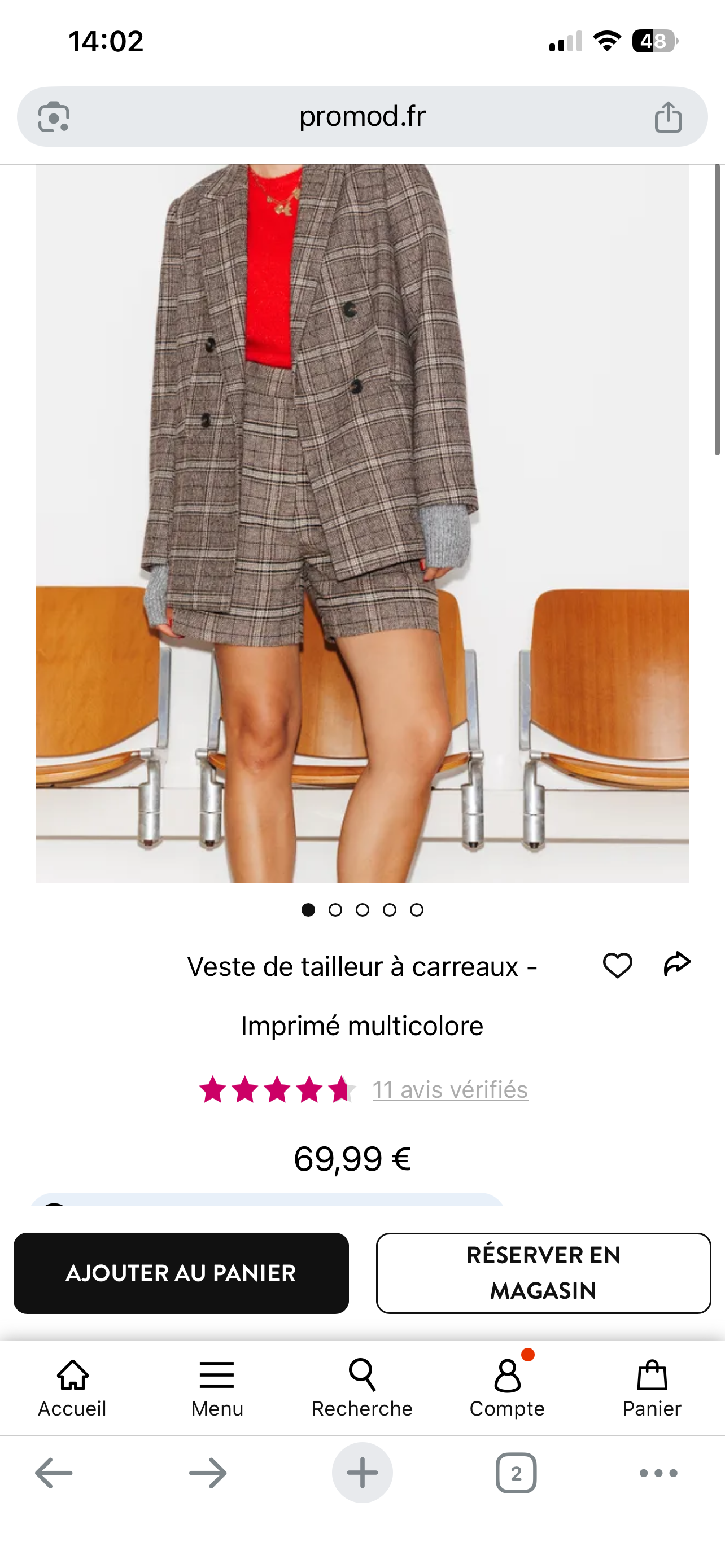
Task: Add the jacket to favorites with the heart
Action: click(617, 965)
